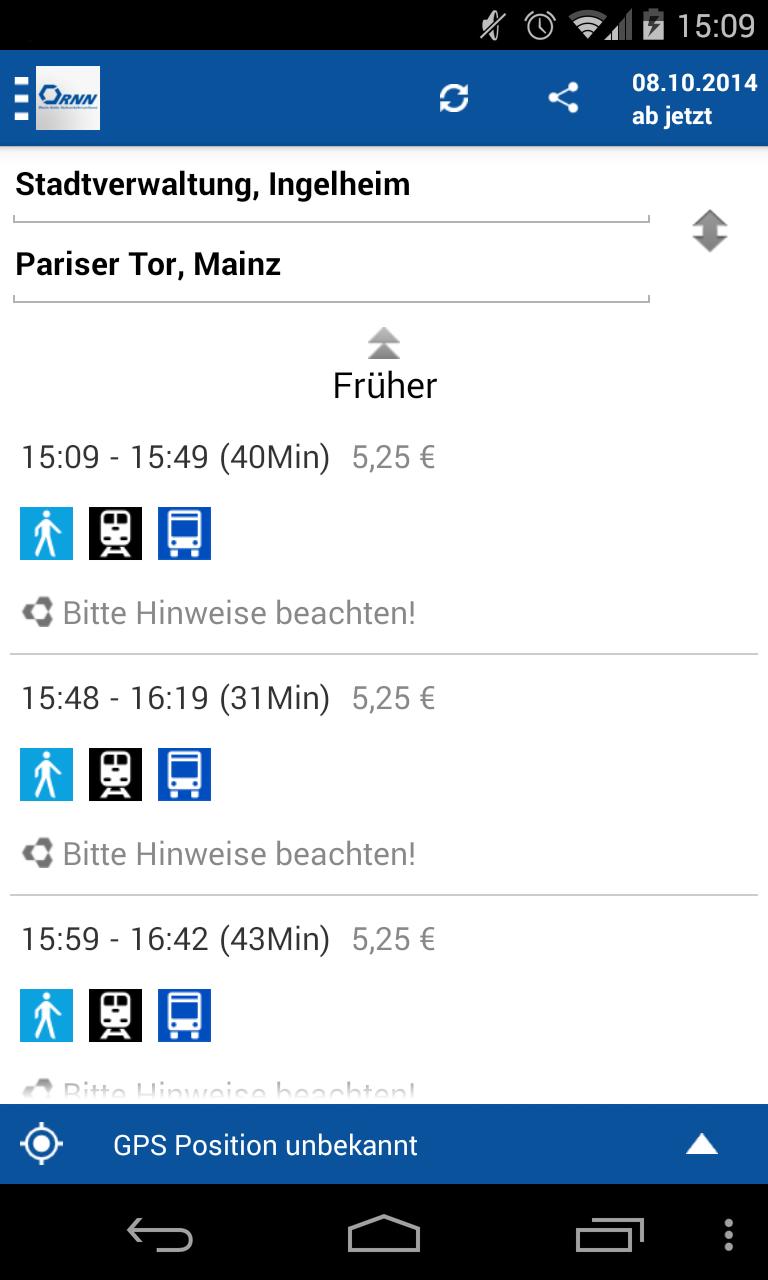Change the date 08.10.2014 ab jetzt
Image resolution: width=768 pixels, height=1280 pixels.
(693, 98)
